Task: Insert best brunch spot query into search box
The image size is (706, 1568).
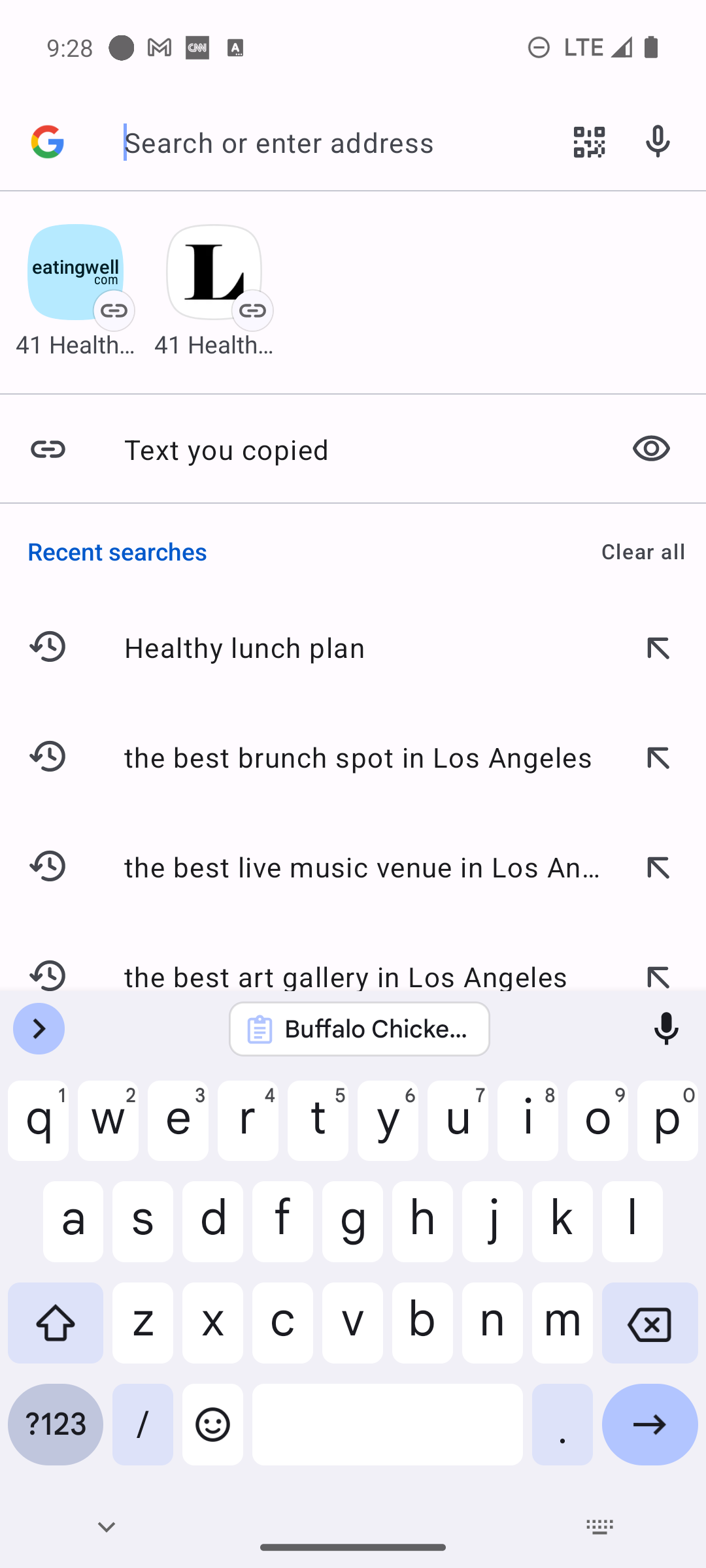Action: 658,758
